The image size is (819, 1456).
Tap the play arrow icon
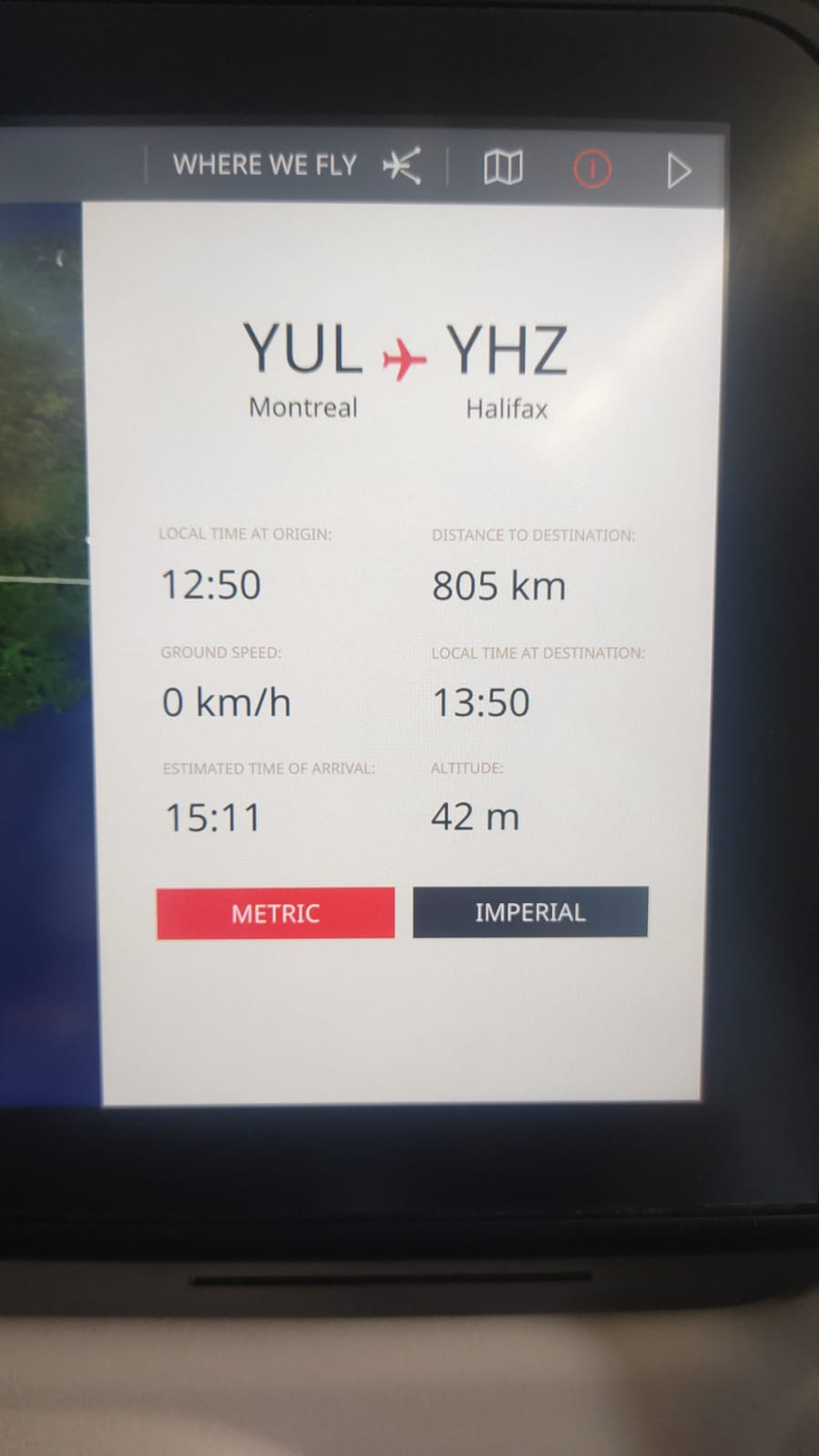tap(679, 170)
